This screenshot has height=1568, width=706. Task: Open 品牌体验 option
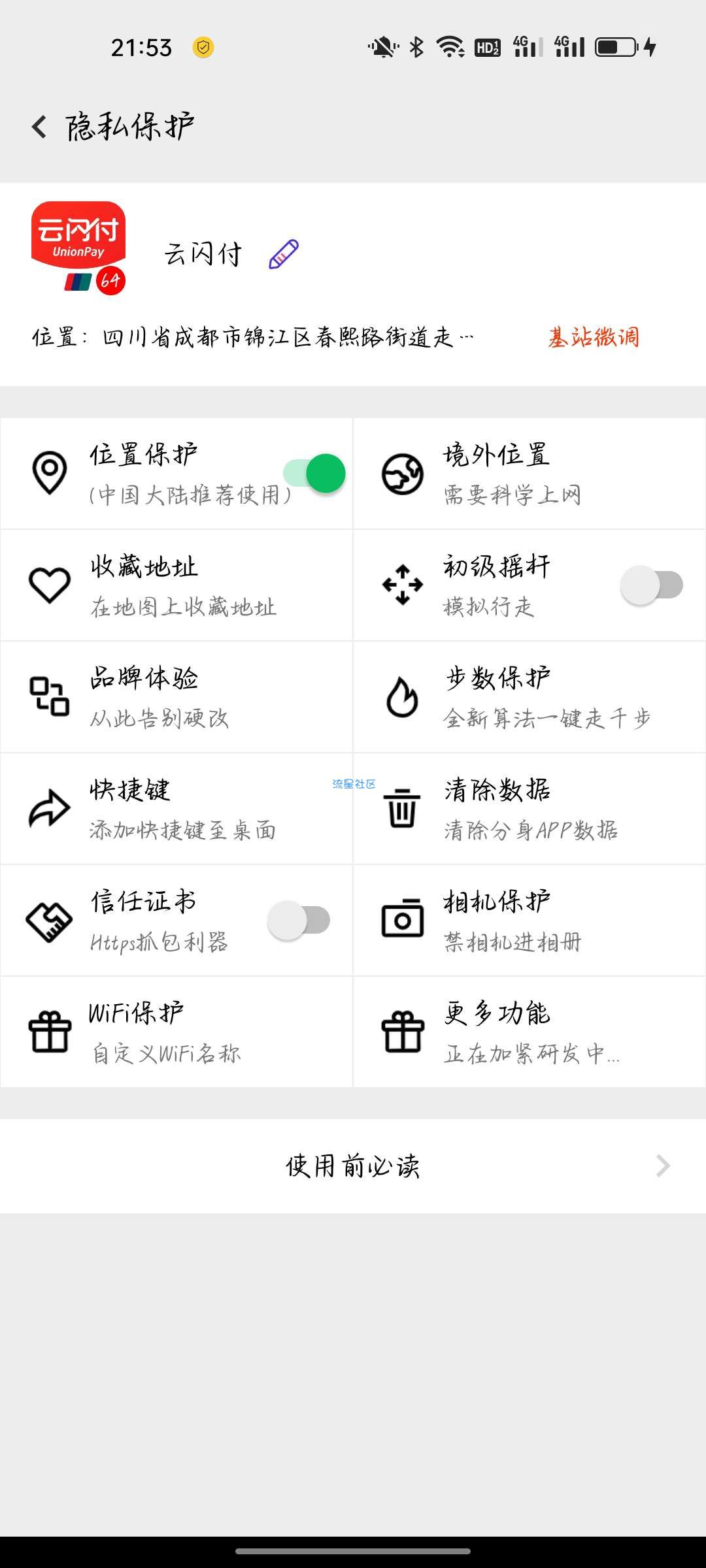point(176,697)
